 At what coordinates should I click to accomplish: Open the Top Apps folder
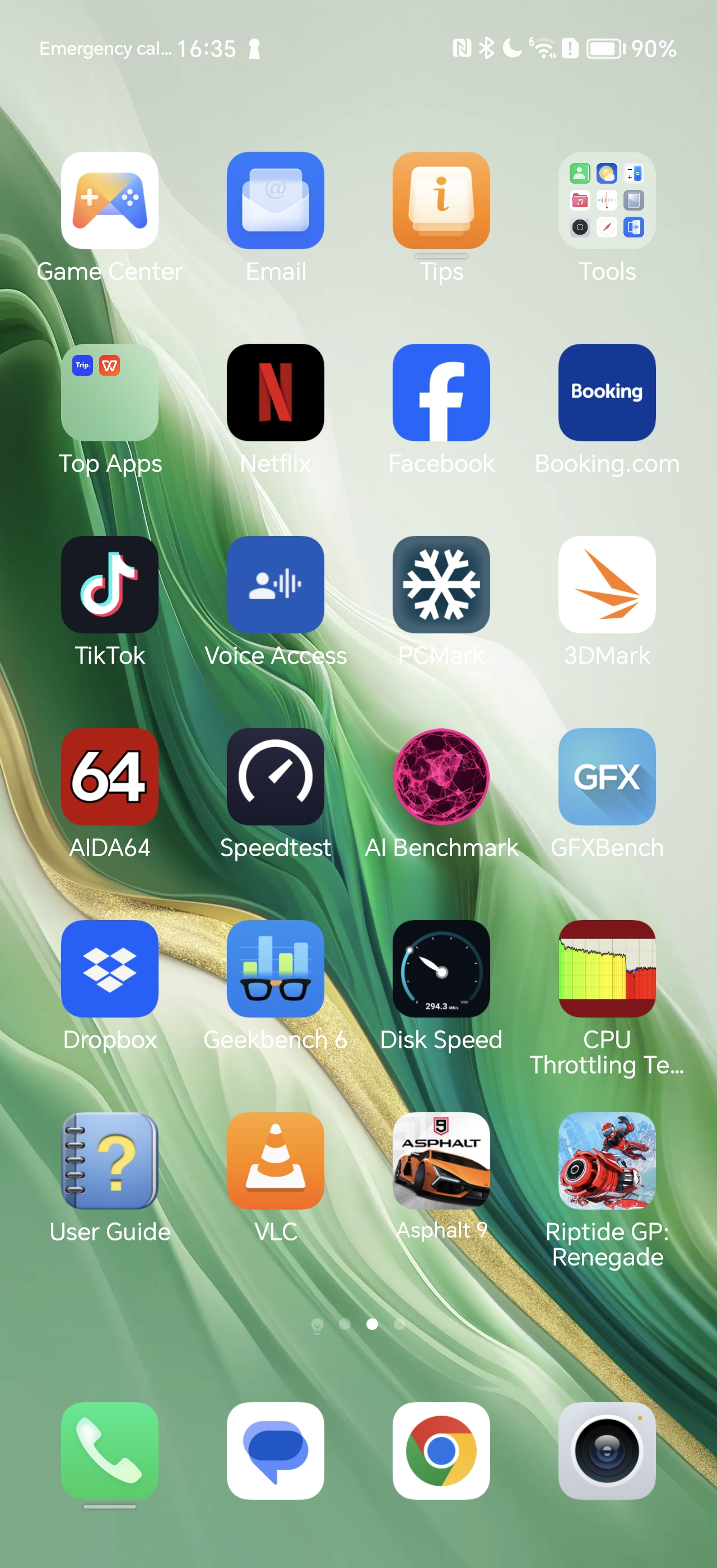[110, 393]
